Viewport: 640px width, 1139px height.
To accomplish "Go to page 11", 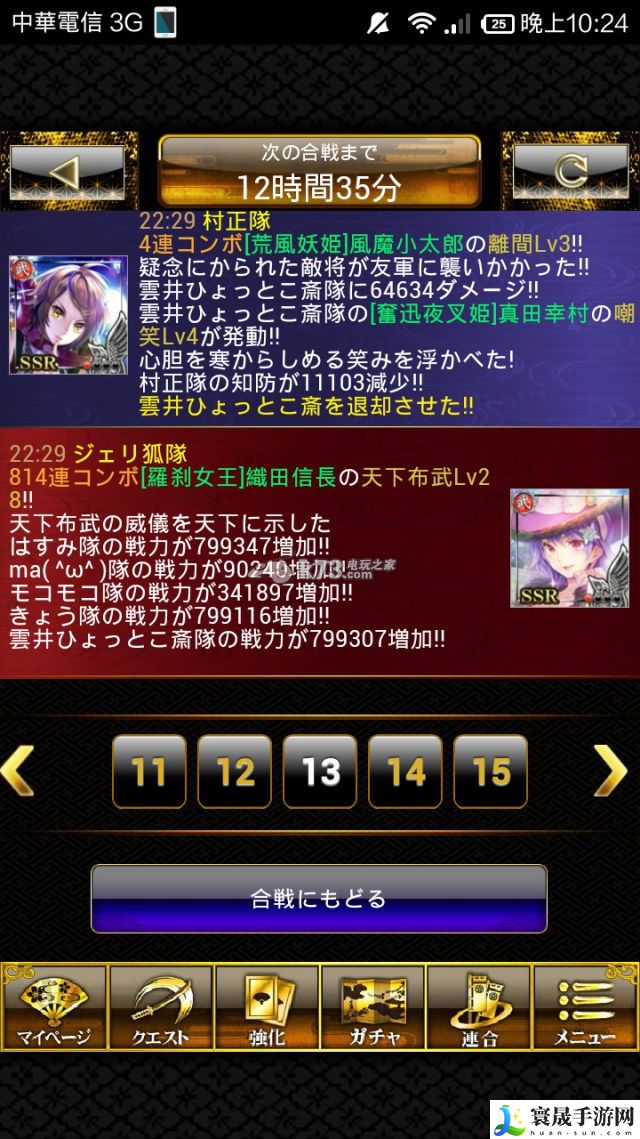I will coord(149,771).
